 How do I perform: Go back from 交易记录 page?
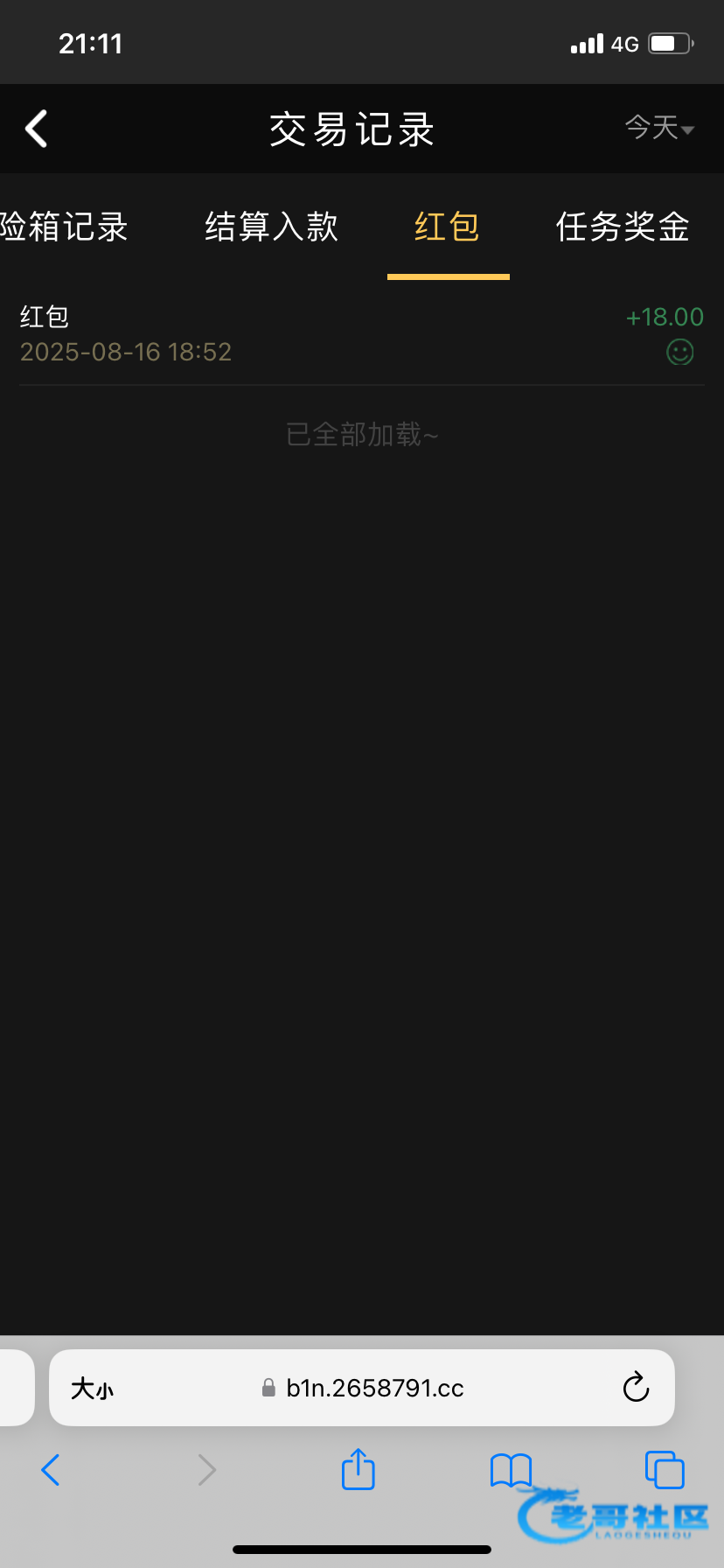[37, 129]
